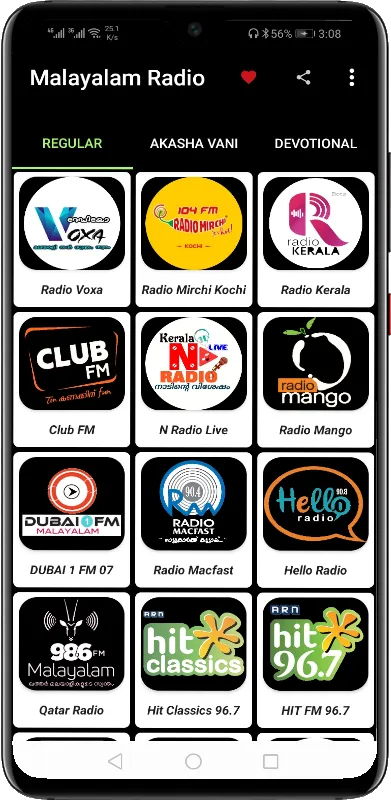391x800 pixels.
Task: Open Radio Mirchi Kochi station
Action: pyautogui.click(x=194, y=239)
